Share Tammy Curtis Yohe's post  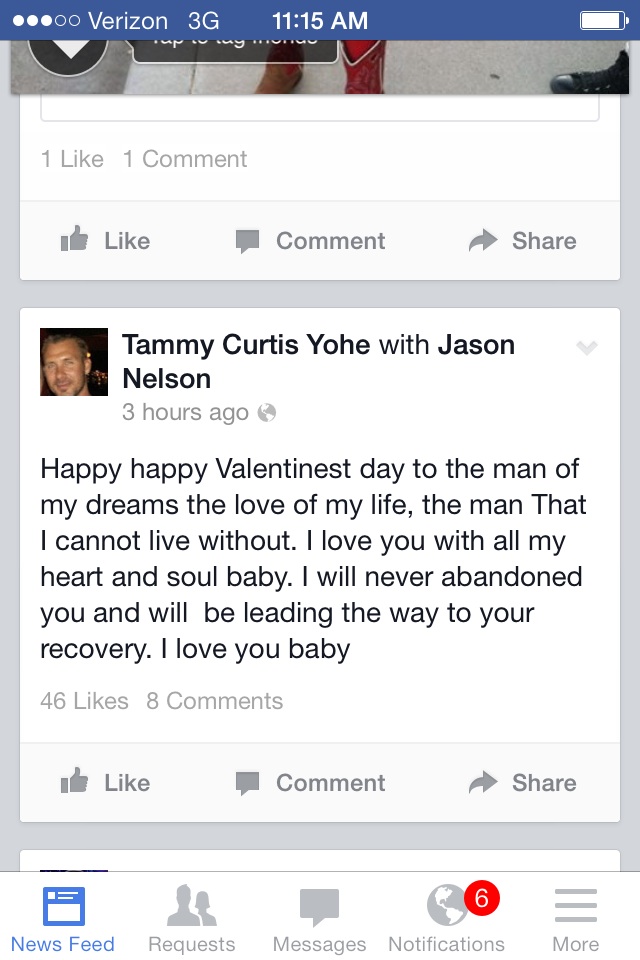pyautogui.click(x=523, y=782)
